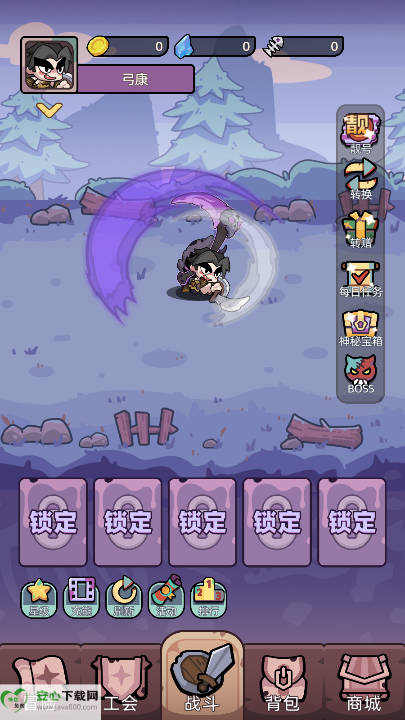Tap the last 锁定 locked card slot
This screenshot has height=720, width=405.
352,522
